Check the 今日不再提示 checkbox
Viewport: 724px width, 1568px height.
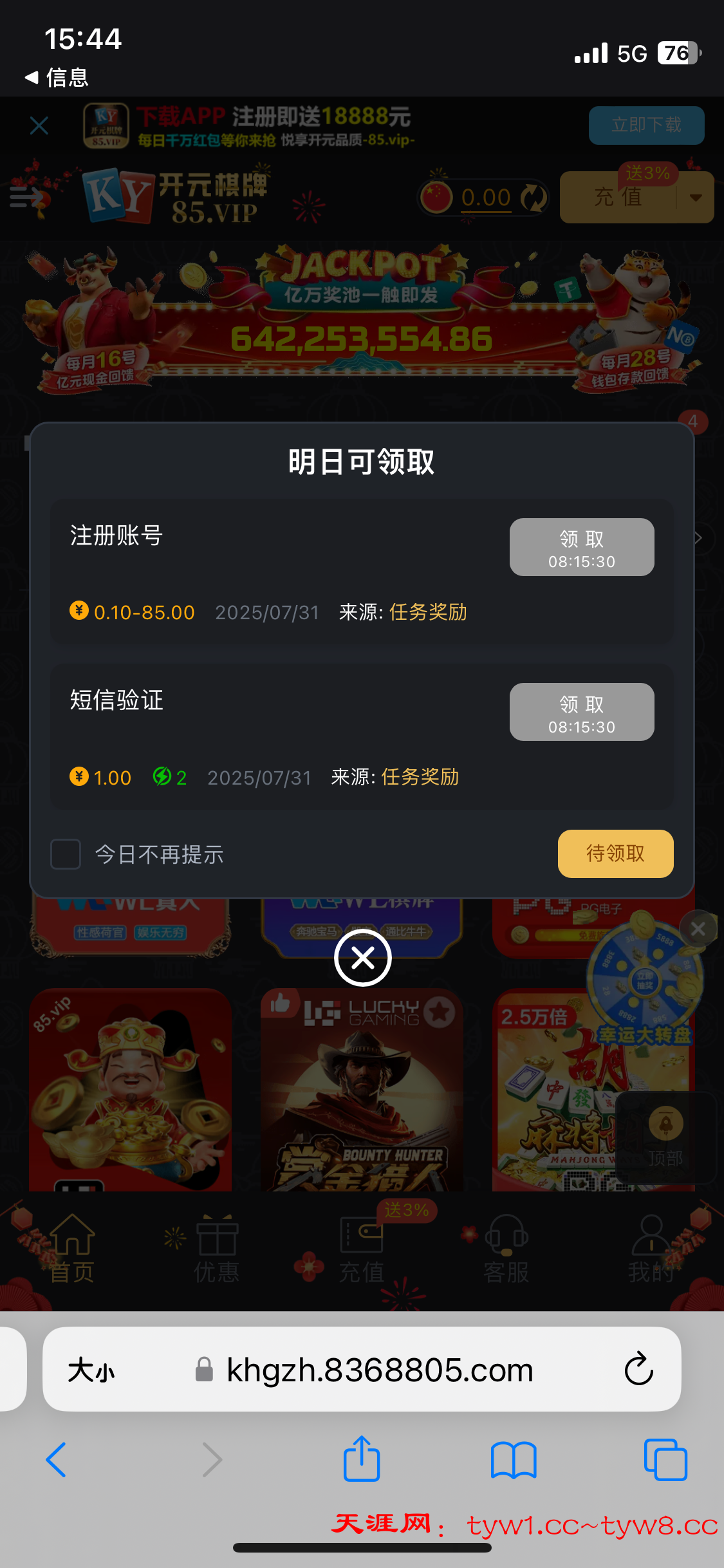click(66, 854)
